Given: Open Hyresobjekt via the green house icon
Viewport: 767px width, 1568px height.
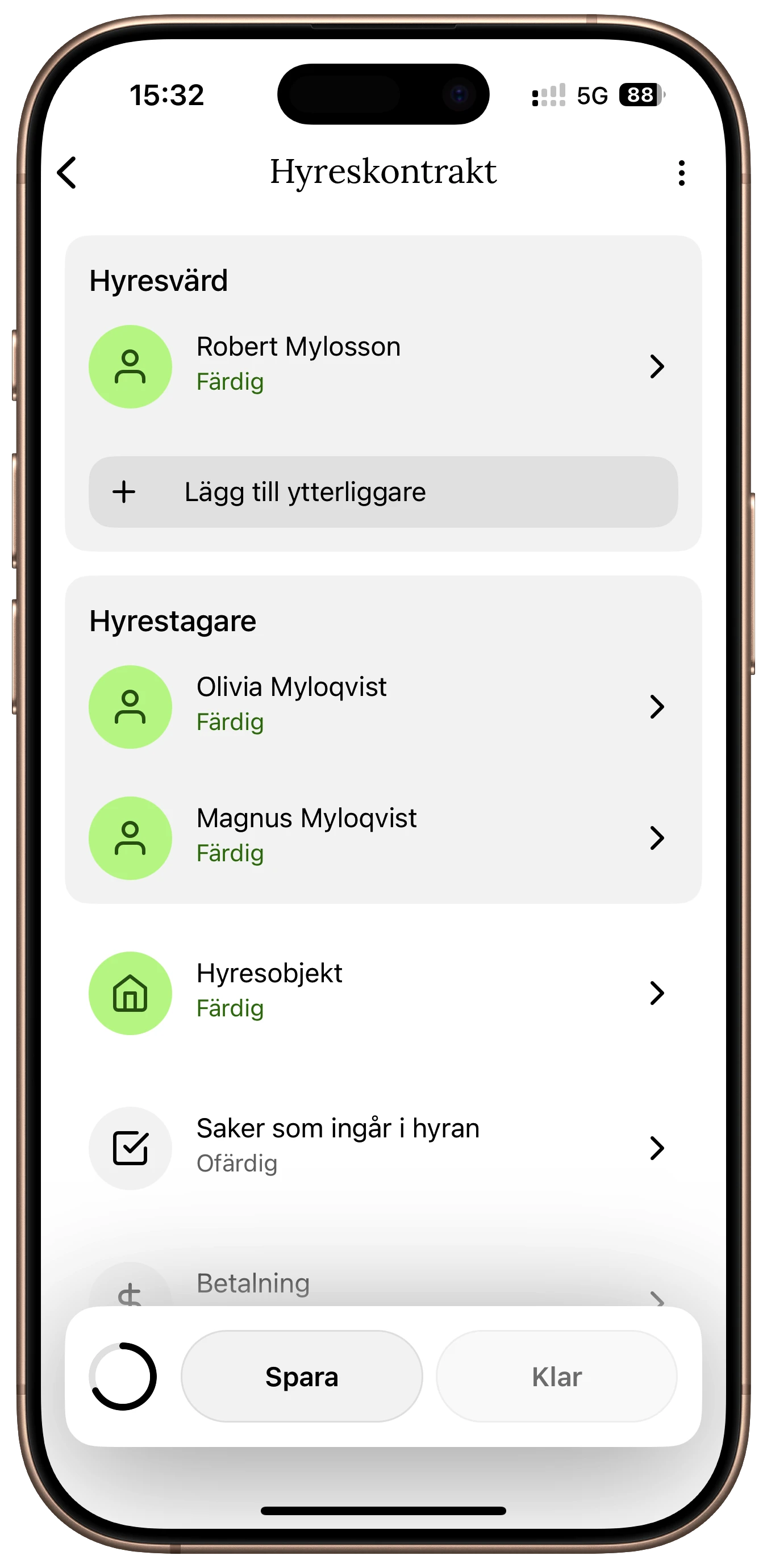Looking at the screenshot, I should click(x=130, y=993).
